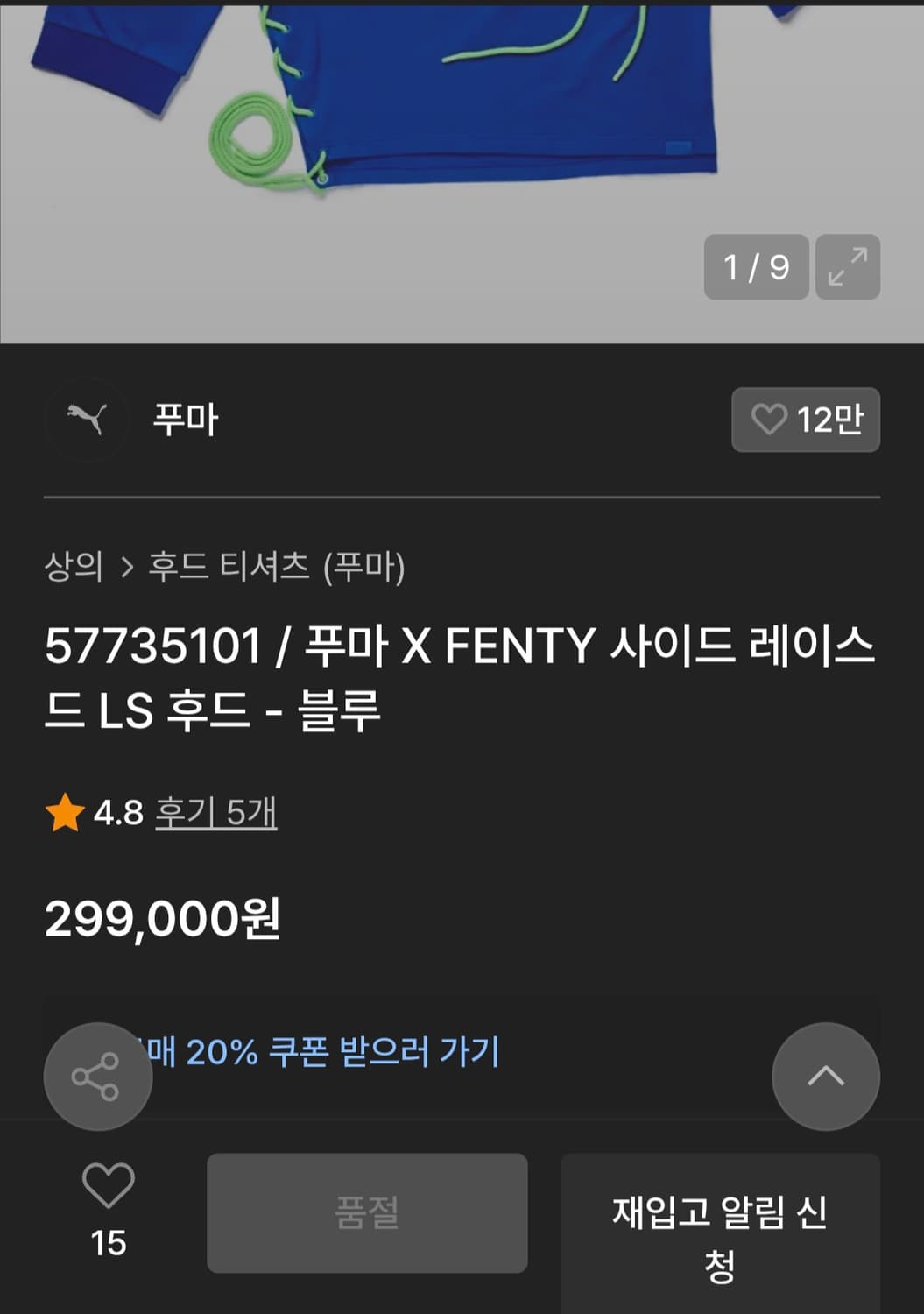Click the 재입고 알림 신청 restock alert button
The width and height of the screenshot is (924, 1314).
click(x=719, y=1231)
